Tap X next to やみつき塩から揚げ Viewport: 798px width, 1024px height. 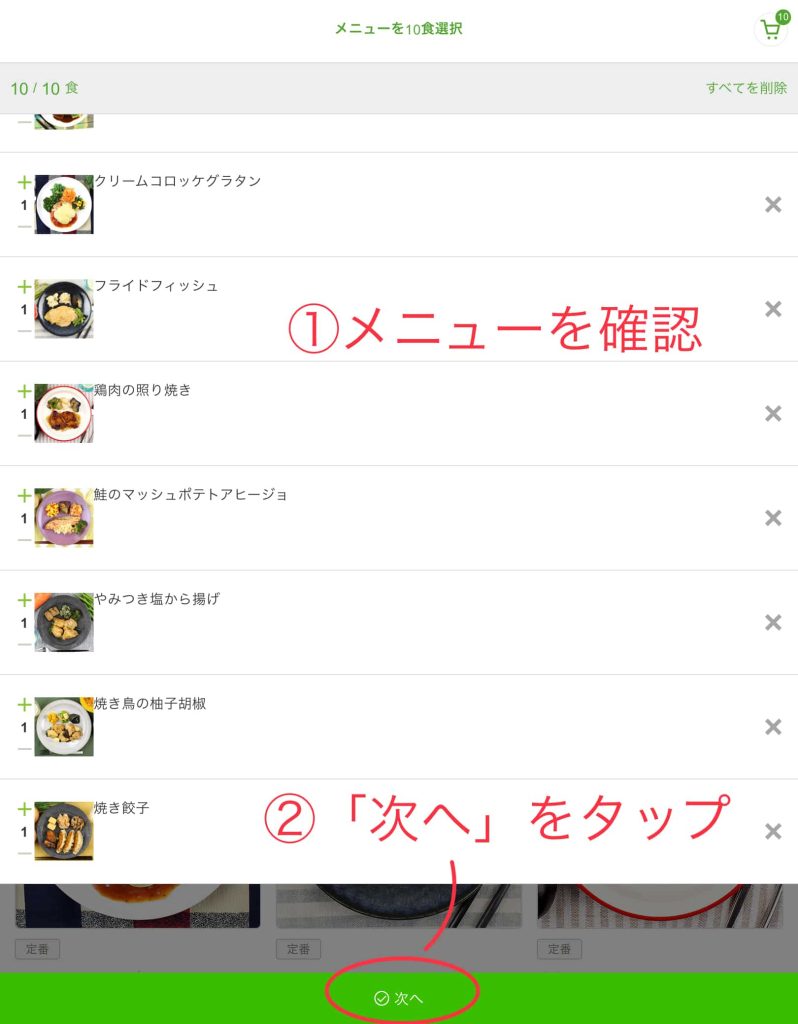point(771,622)
